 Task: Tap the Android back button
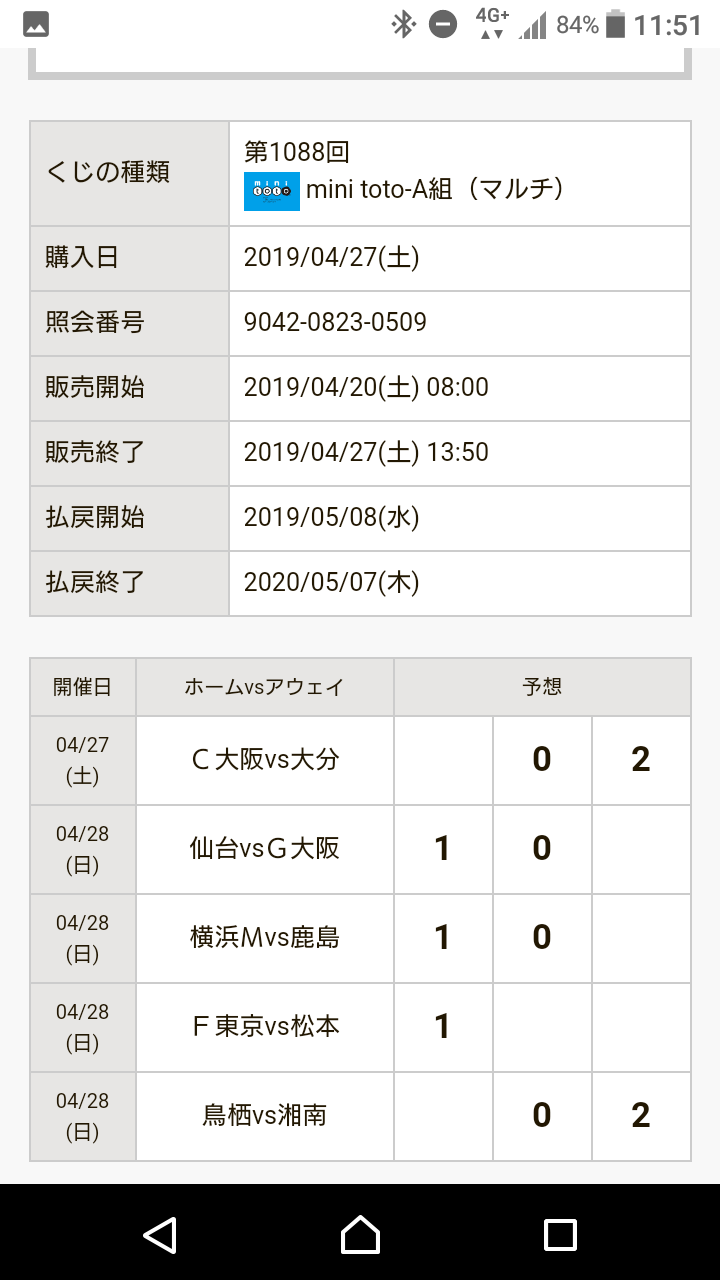(x=160, y=1234)
